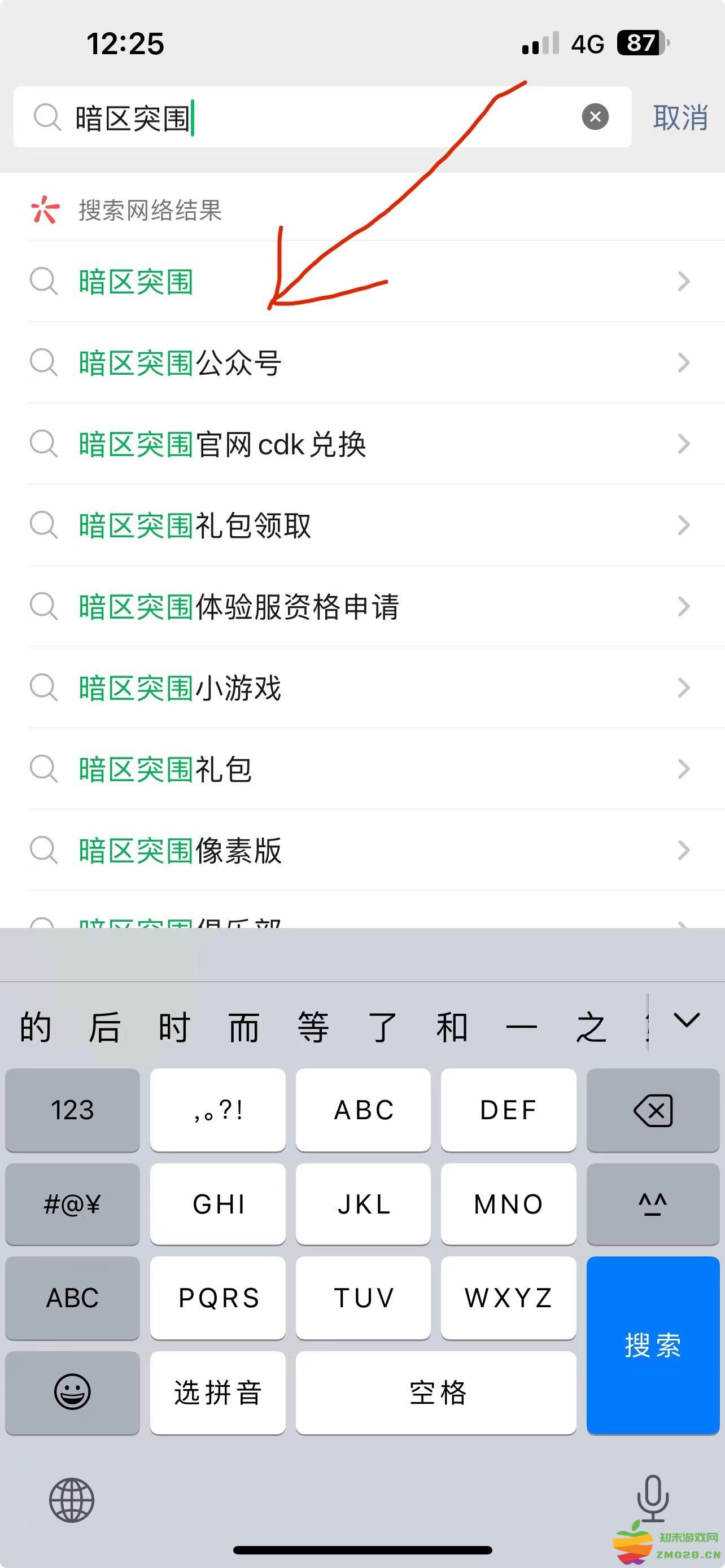Tap the caps (^^) key on the keyboard

(x=652, y=1205)
